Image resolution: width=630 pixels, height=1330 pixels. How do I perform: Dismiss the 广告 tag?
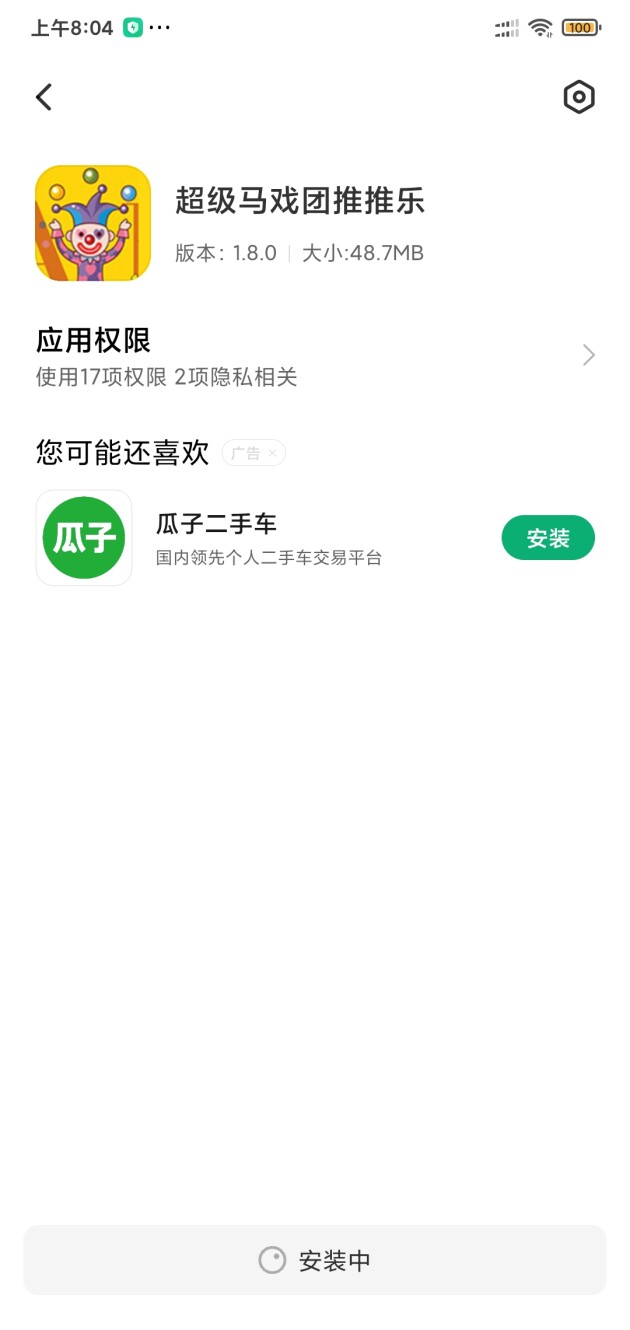[272, 453]
